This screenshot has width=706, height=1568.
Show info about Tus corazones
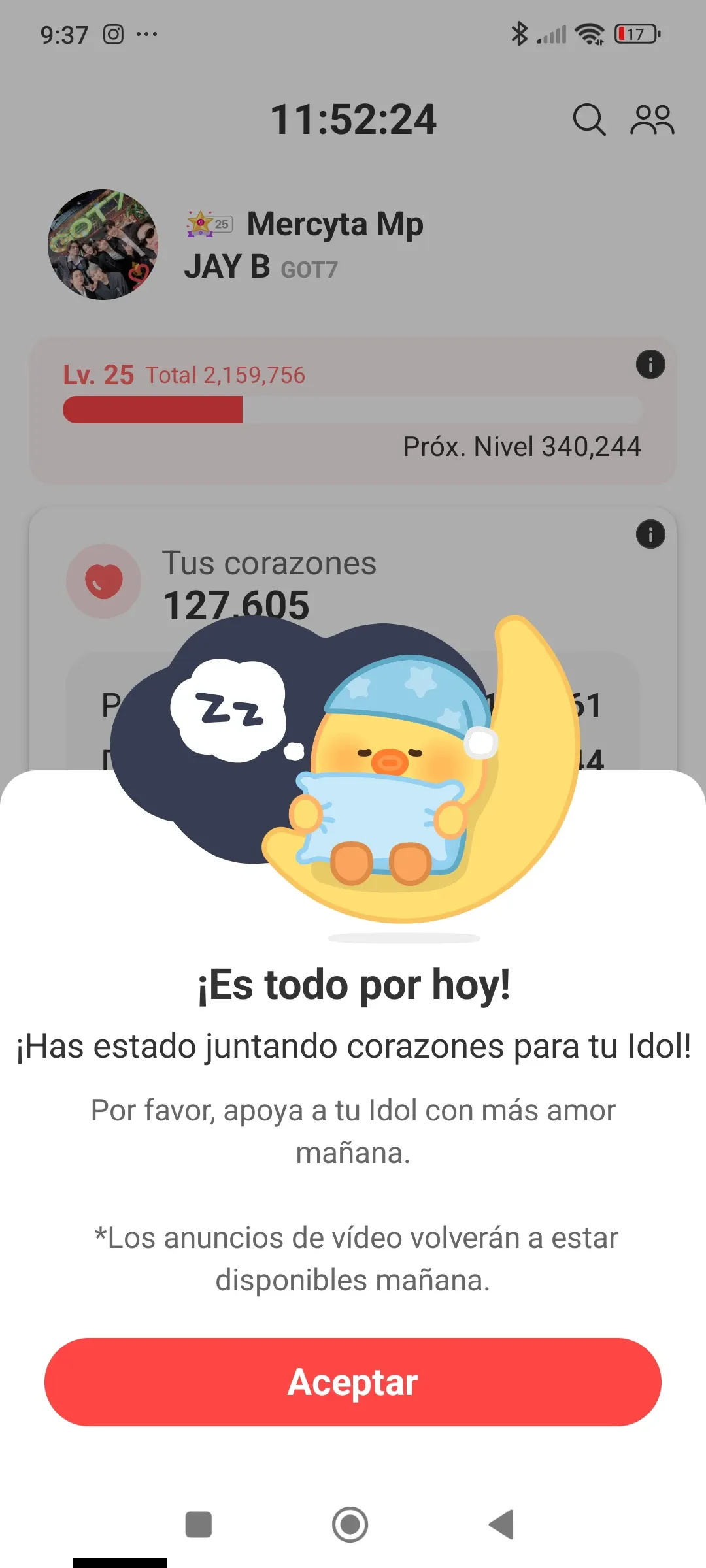tap(650, 534)
